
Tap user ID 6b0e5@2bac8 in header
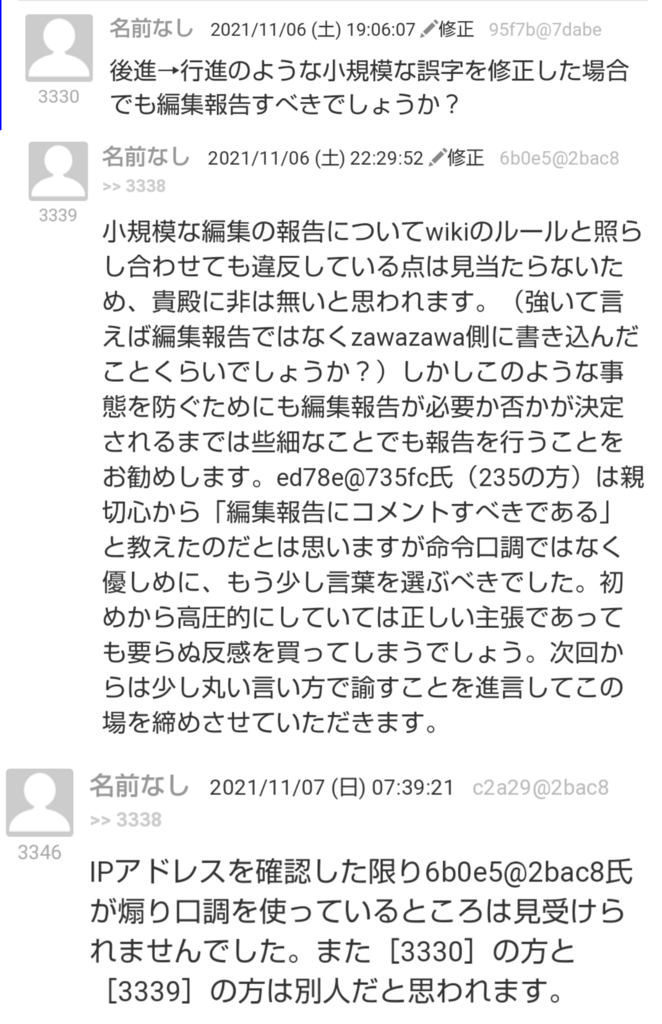559,158
